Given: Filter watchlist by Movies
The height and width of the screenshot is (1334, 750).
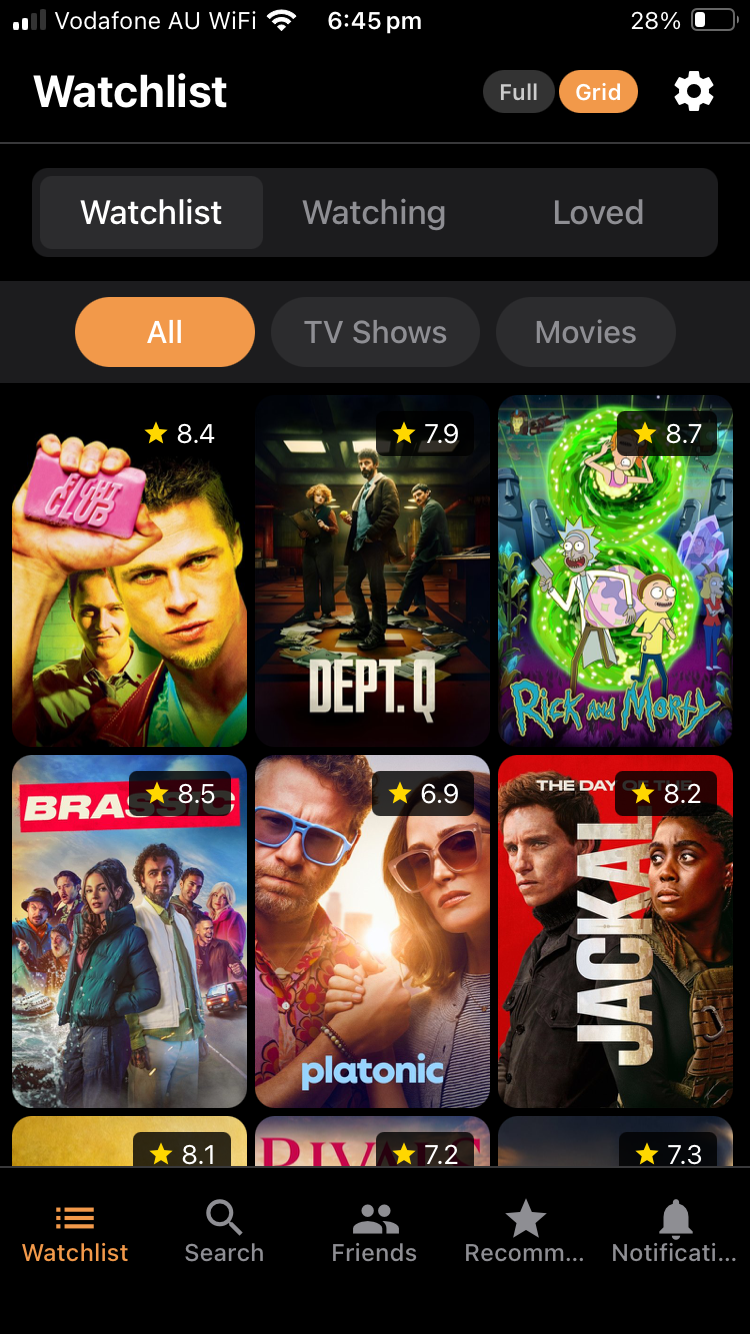Looking at the screenshot, I should pyautogui.click(x=585, y=332).
